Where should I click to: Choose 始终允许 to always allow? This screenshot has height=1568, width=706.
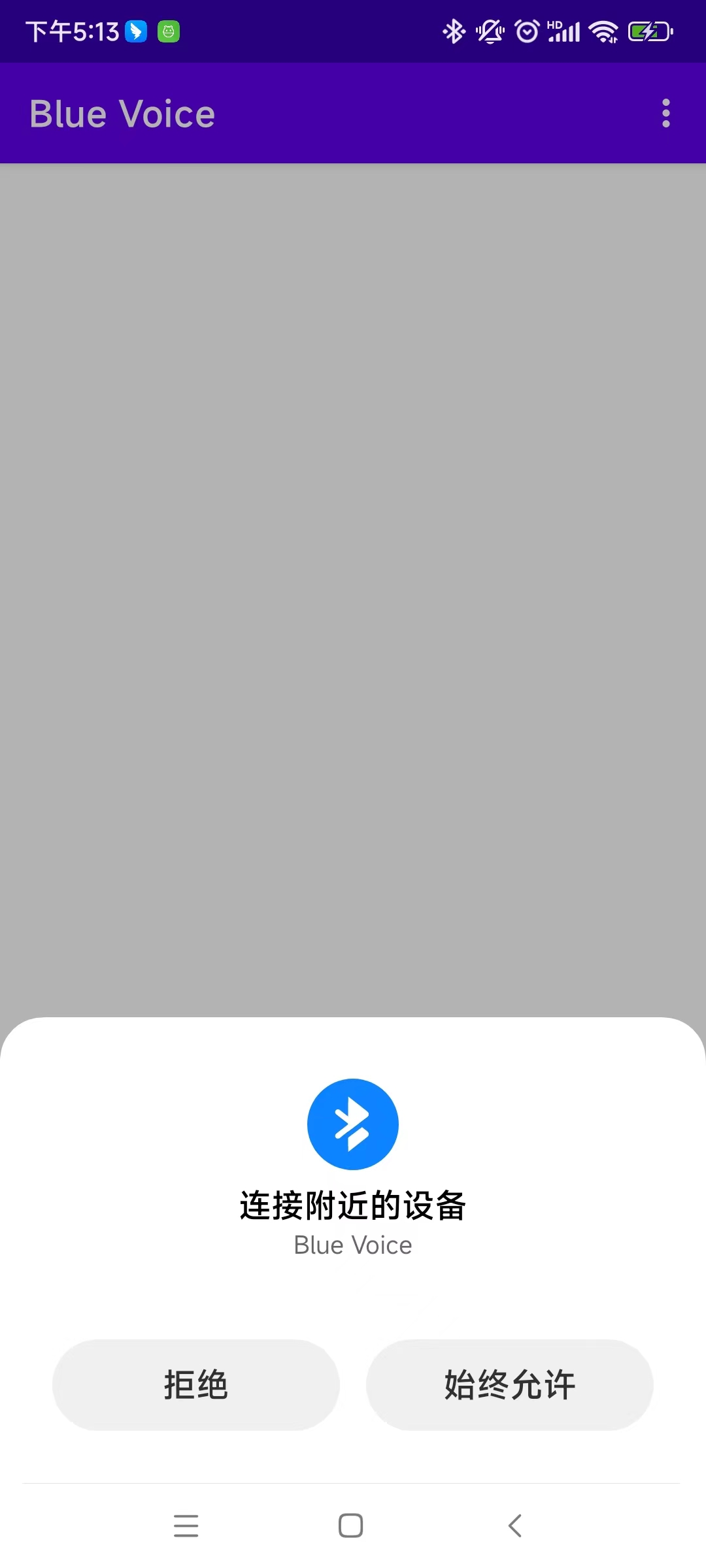(x=510, y=1384)
